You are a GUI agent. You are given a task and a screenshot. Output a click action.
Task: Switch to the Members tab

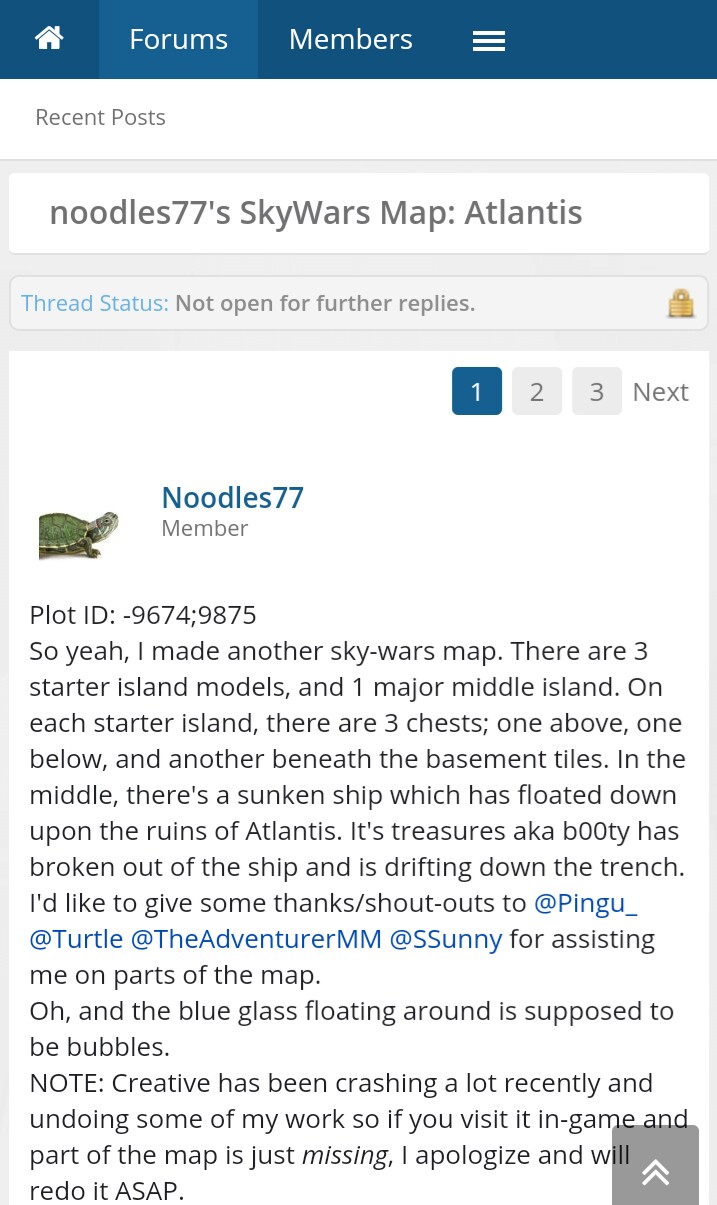coord(350,39)
